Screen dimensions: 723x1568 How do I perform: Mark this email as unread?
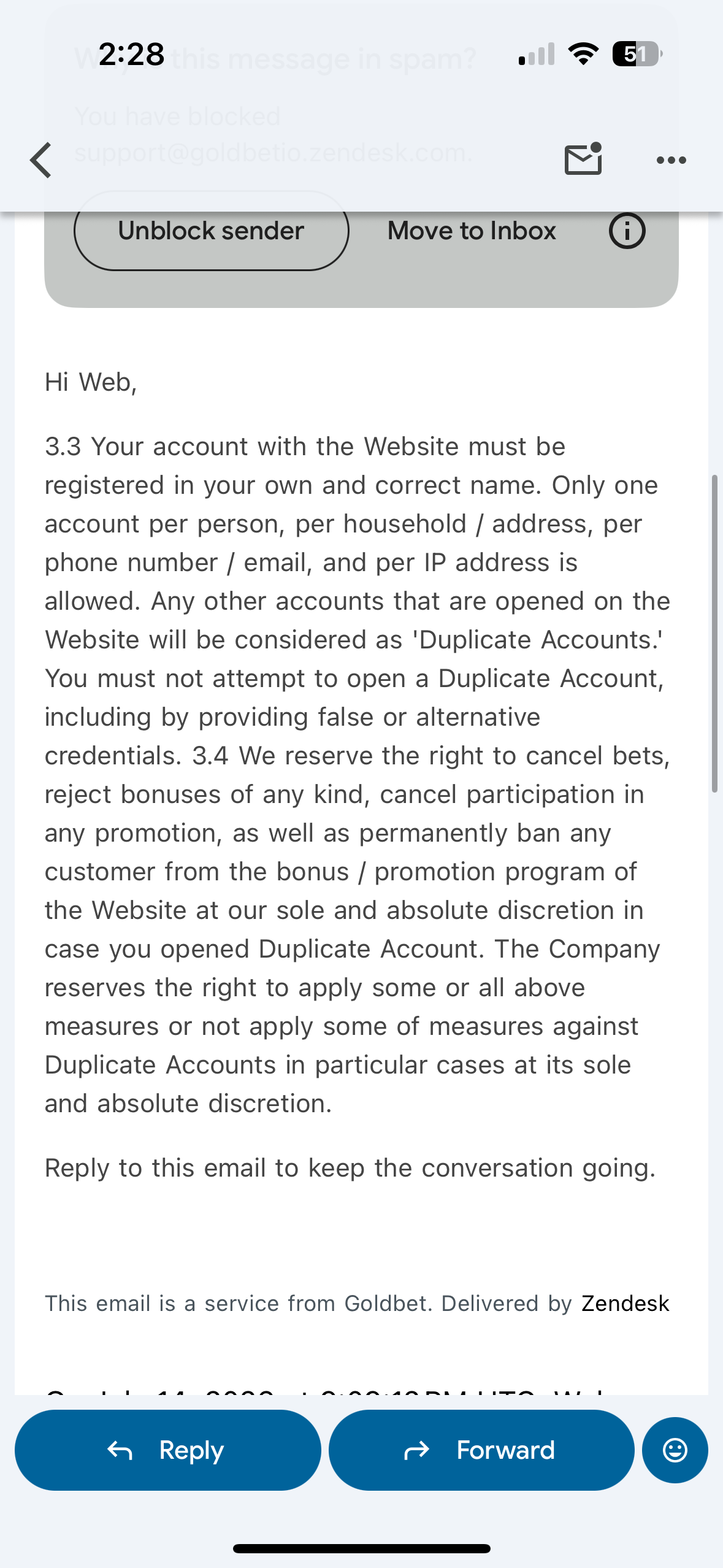click(x=583, y=159)
